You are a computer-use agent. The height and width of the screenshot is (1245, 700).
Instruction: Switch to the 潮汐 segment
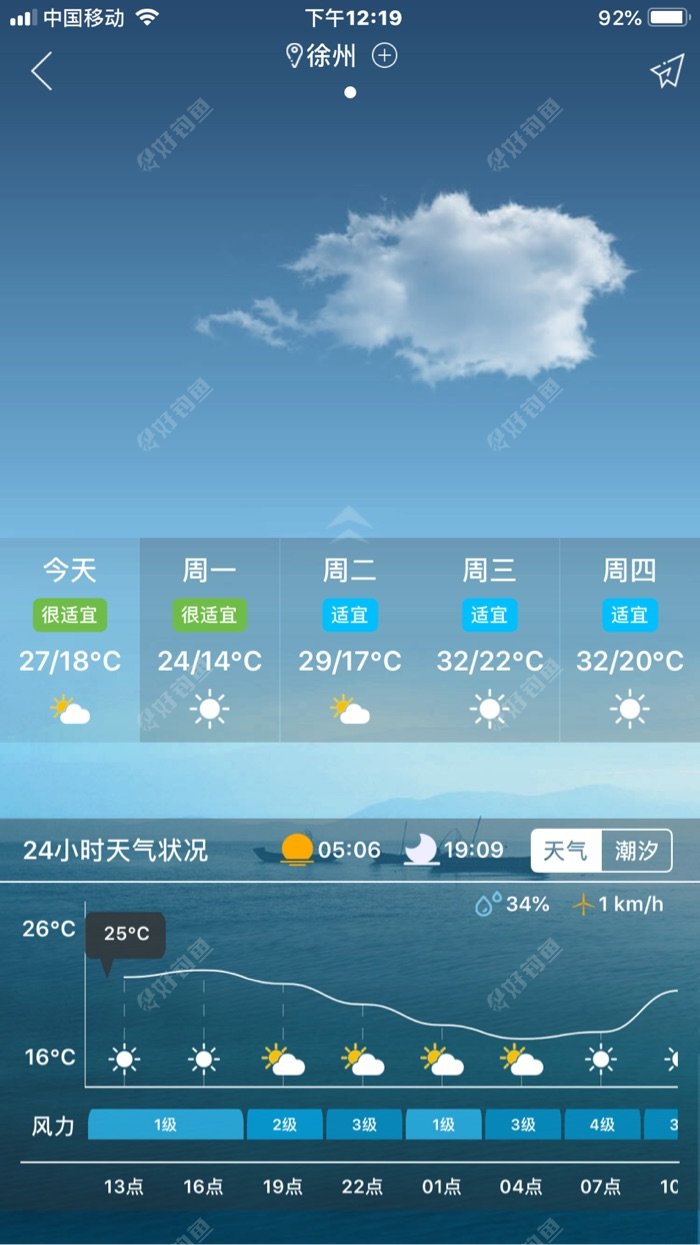click(x=637, y=851)
